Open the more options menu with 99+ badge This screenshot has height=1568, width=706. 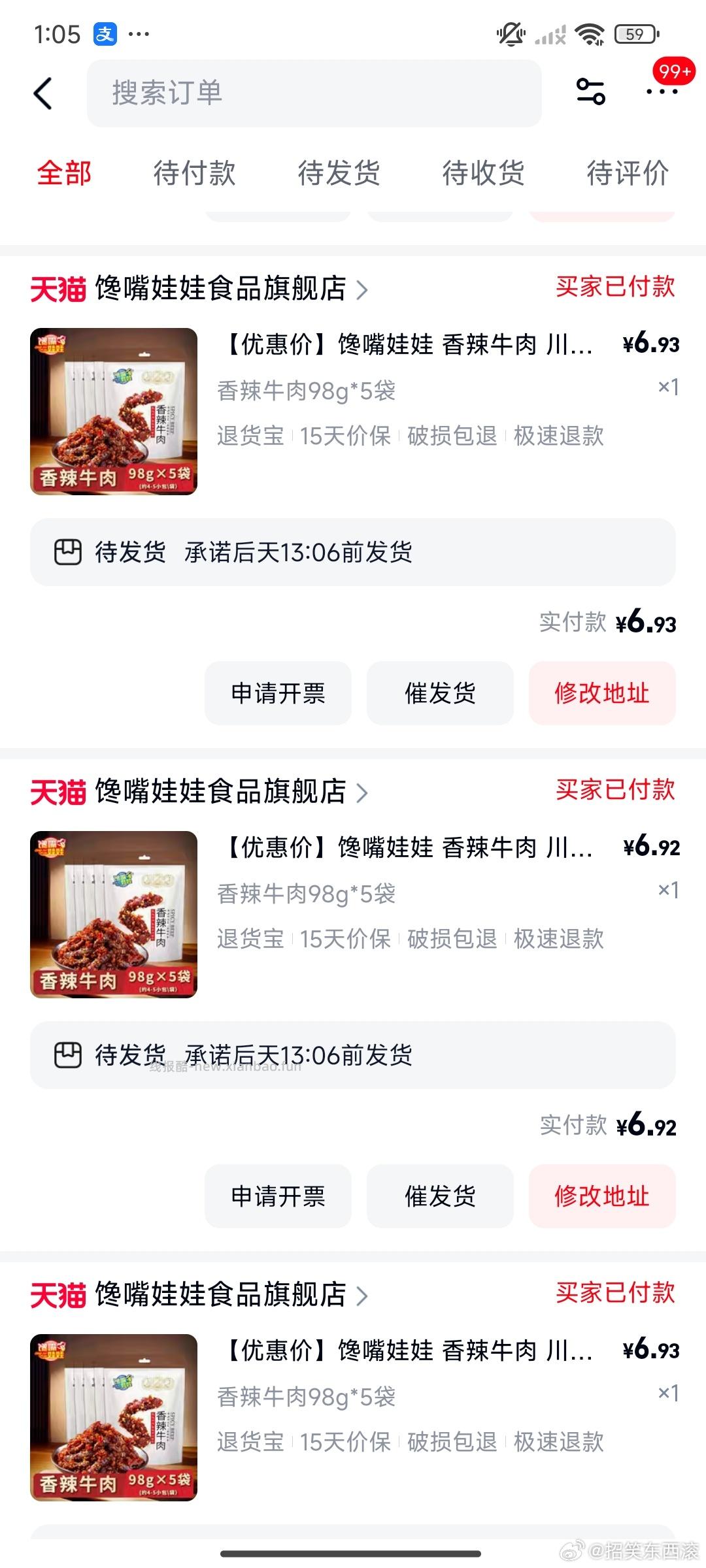click(x=660, y=91)
